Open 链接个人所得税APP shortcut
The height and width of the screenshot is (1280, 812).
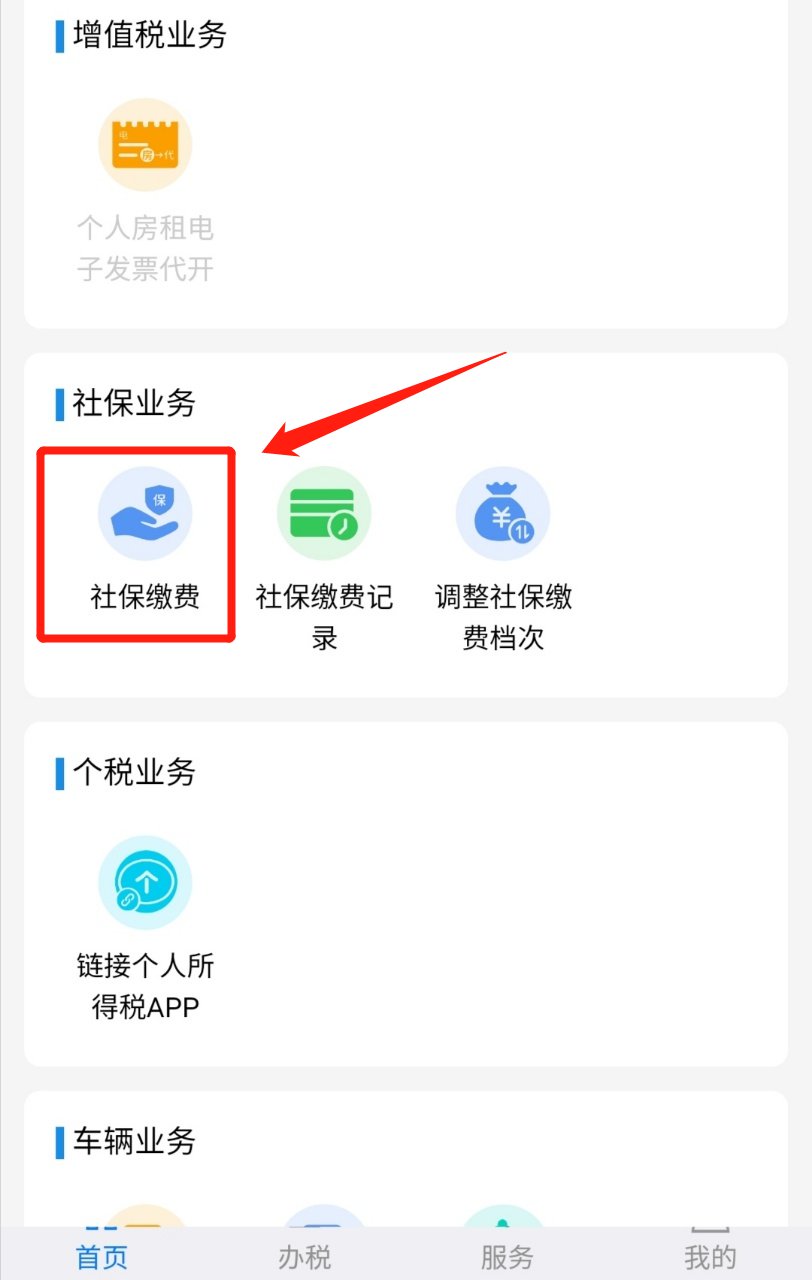[145, 884]
